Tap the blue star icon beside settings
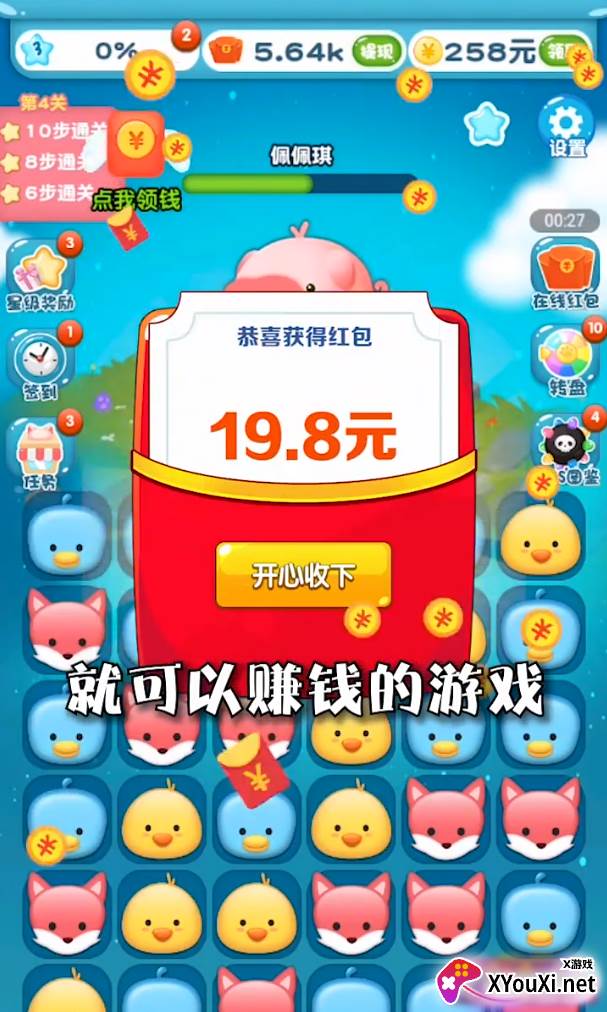Image resolution: width=607 pixels, height=1012 pixels. point(486,123)
